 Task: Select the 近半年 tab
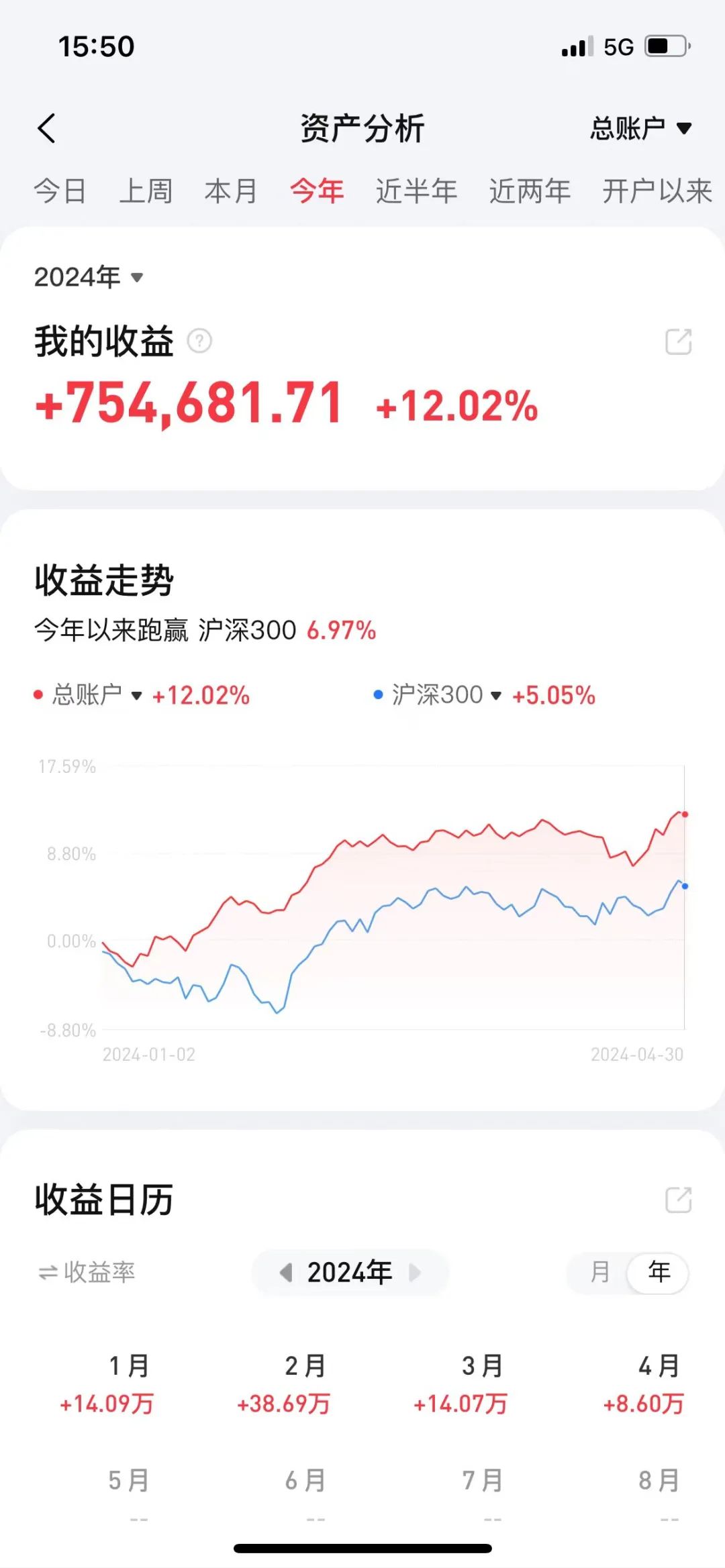click(x=416, y=191)
